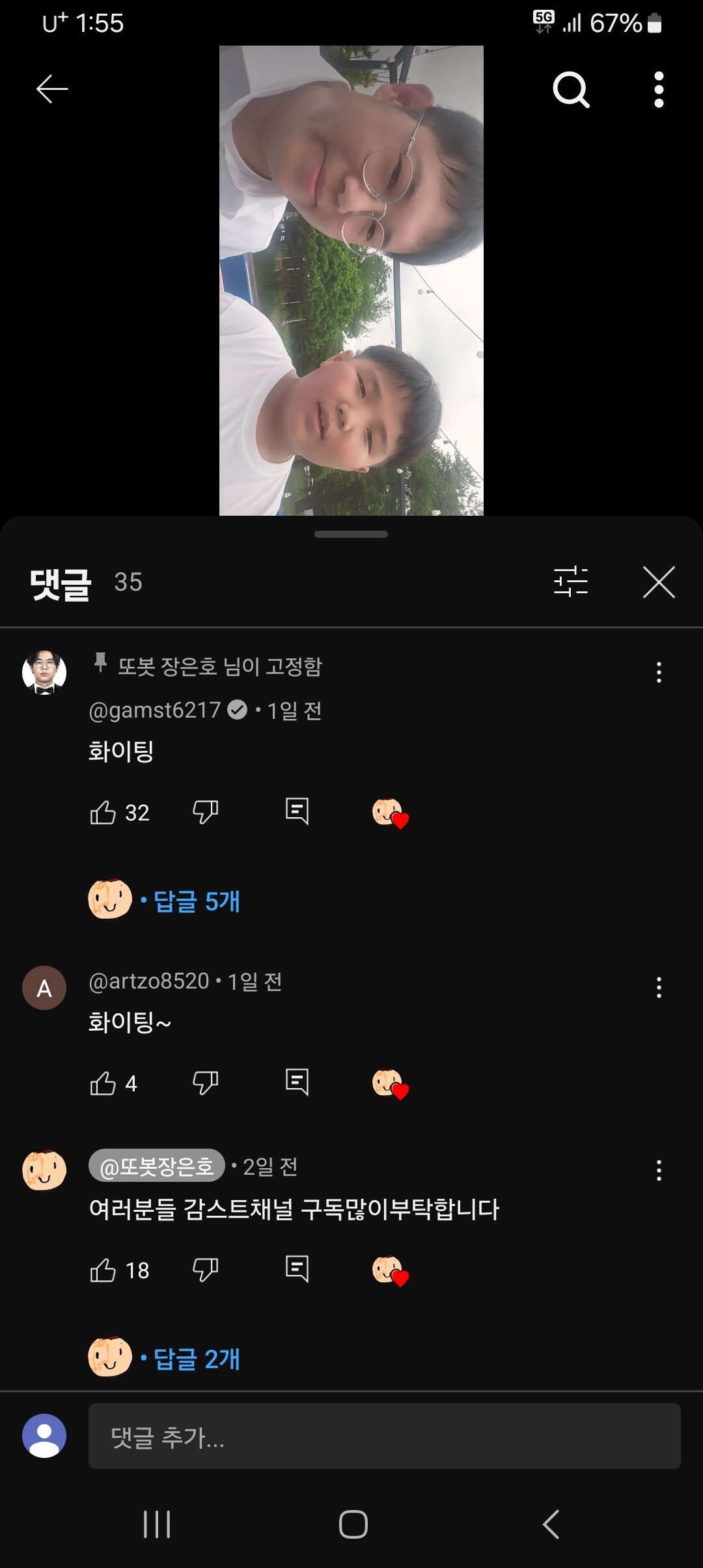Like the @또봇장은호 comment
The height and width of the screenshot is (1568, 703).
pos(103,1270)
